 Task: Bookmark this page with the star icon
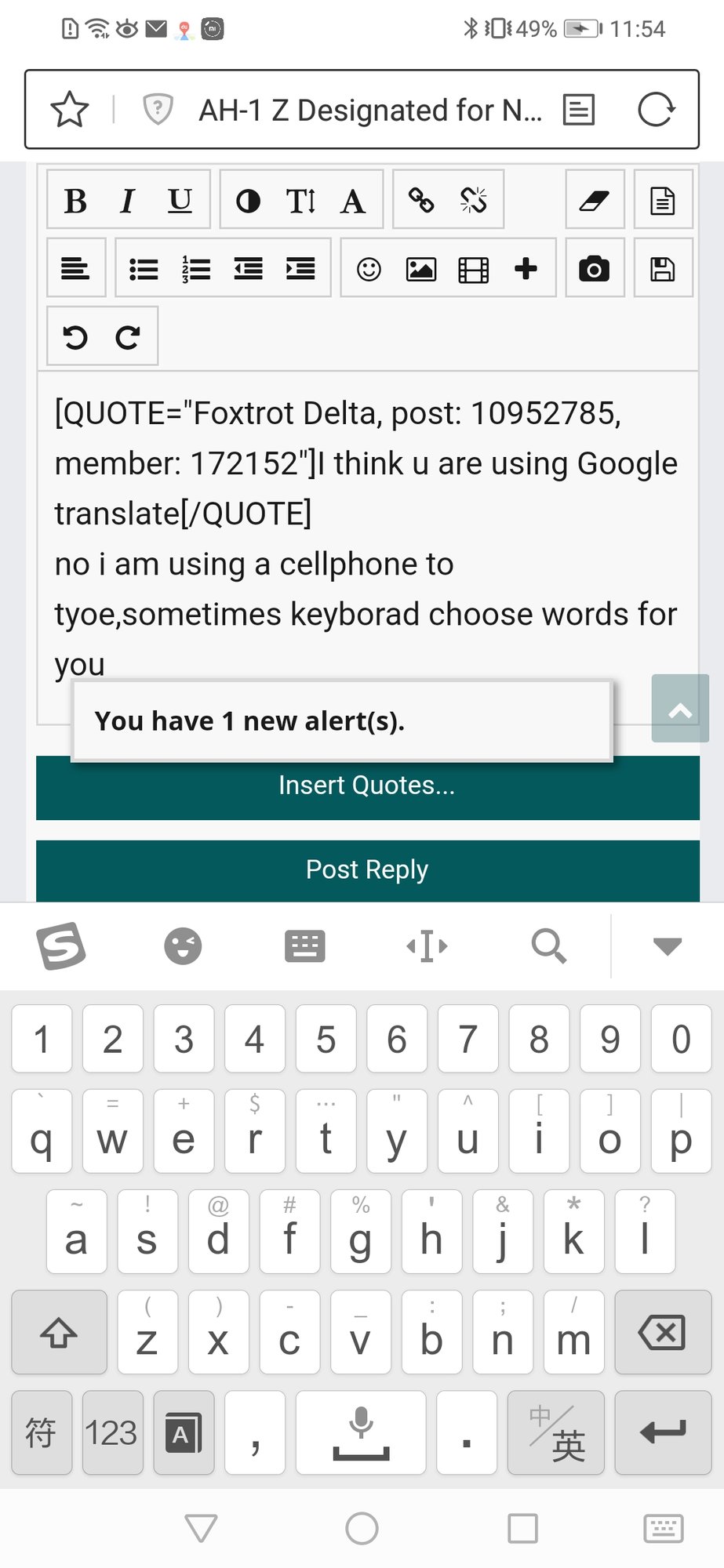tap(70, 110)
